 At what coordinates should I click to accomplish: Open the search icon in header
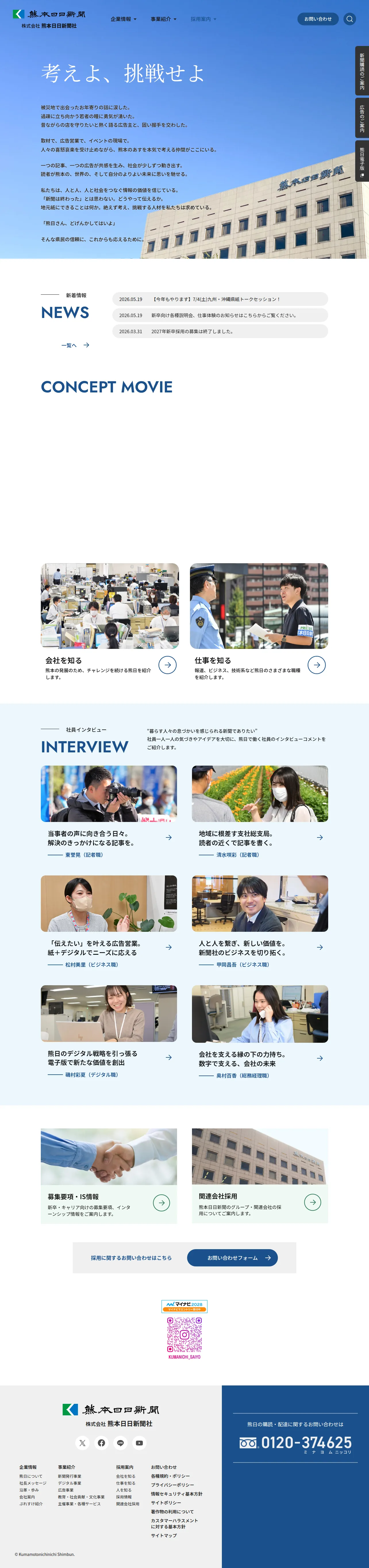tap(349, 19)
